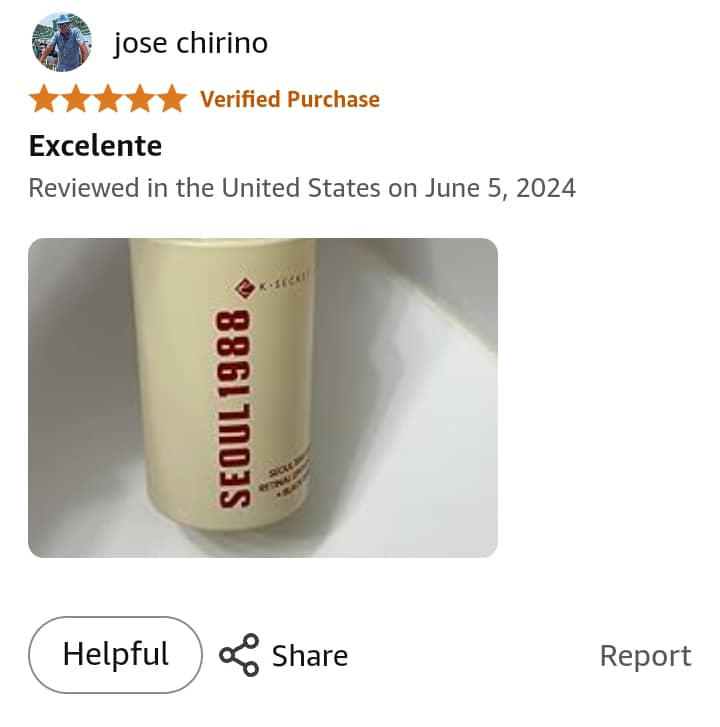Mark jose chirino's review as Helpful

(x=115, y=655)
